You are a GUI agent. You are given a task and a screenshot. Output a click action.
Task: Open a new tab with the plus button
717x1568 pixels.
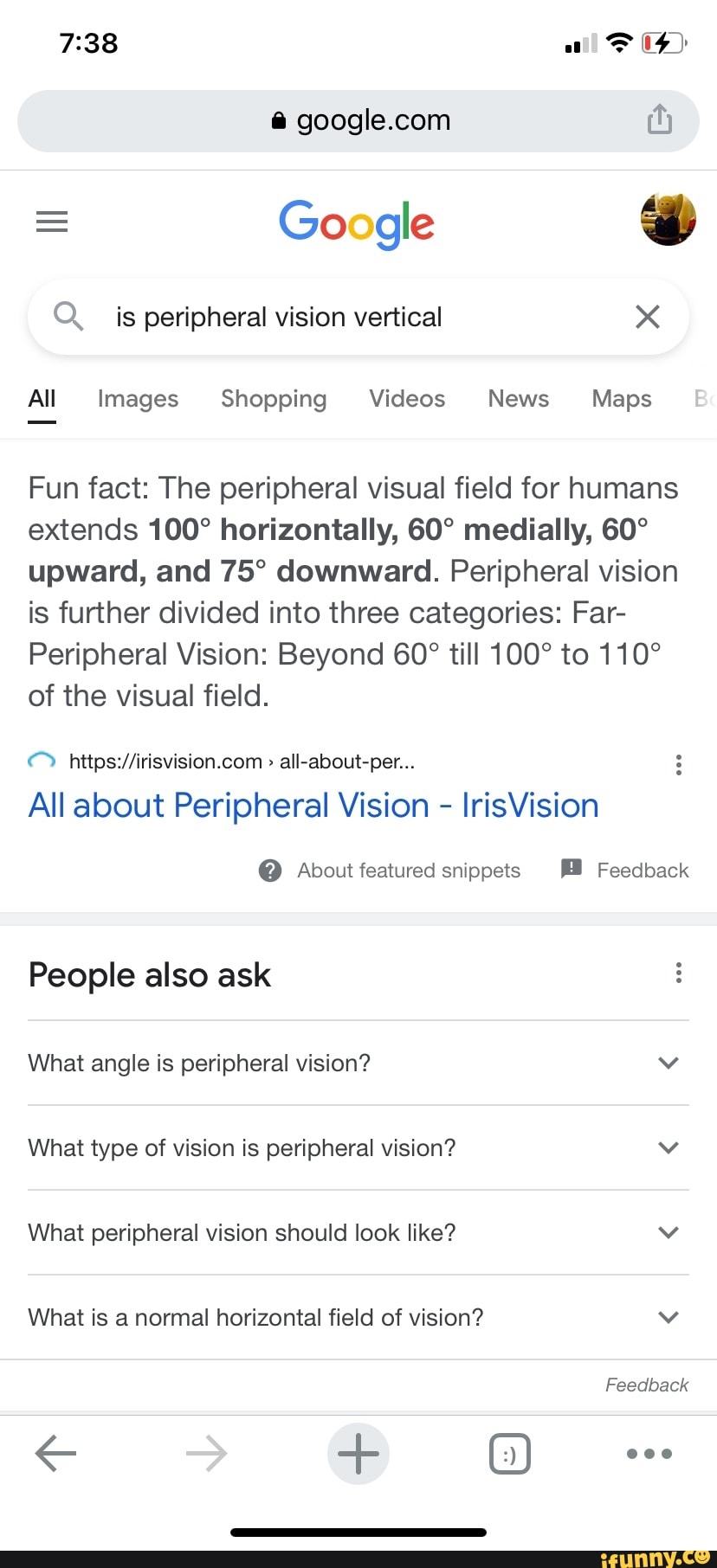[x=358, y=1454]
